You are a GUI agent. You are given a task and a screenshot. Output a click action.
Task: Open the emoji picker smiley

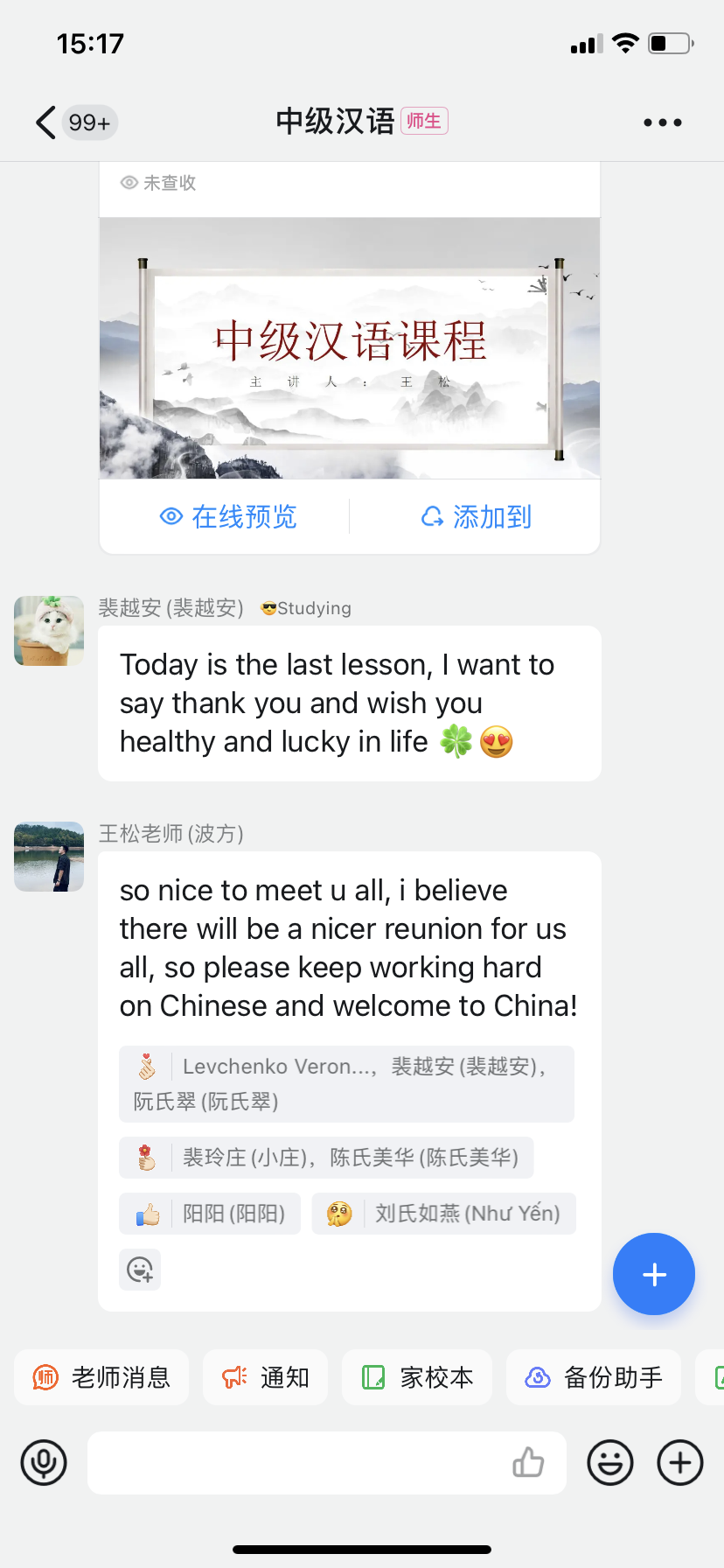coord(609,1462)
